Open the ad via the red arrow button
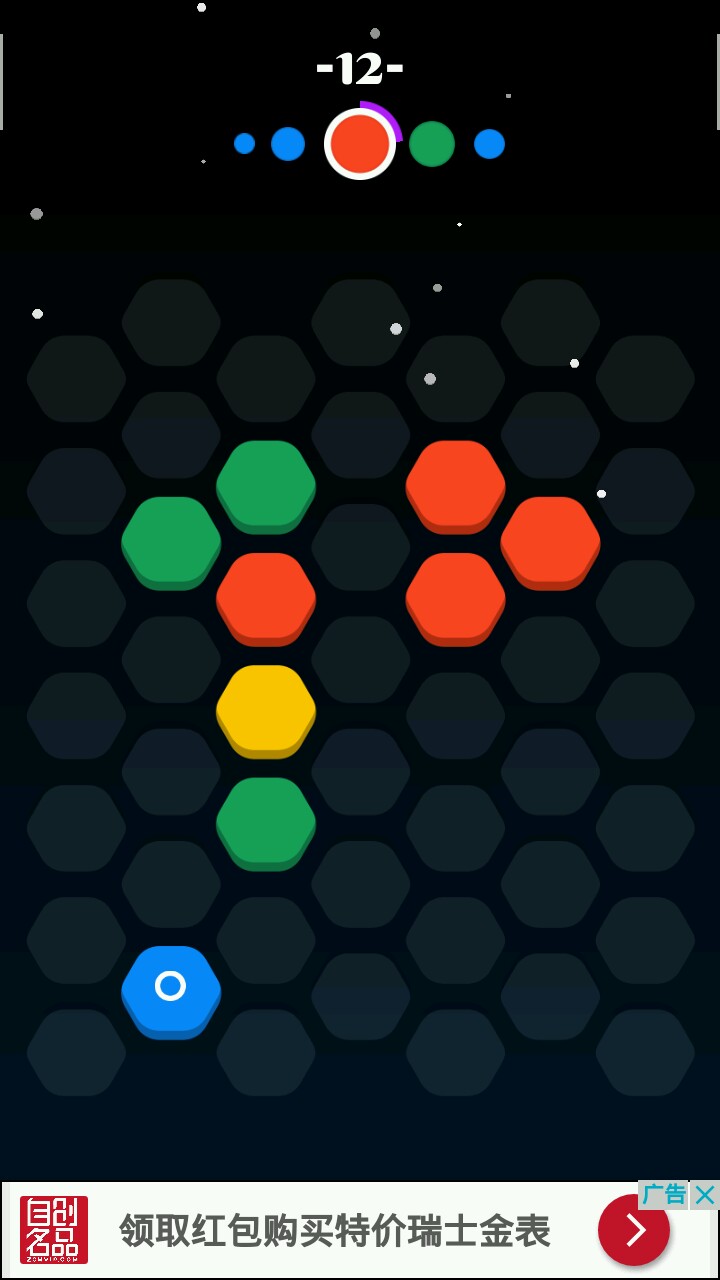This screenshot has width=720, height=1280. tap(634, 1230)
